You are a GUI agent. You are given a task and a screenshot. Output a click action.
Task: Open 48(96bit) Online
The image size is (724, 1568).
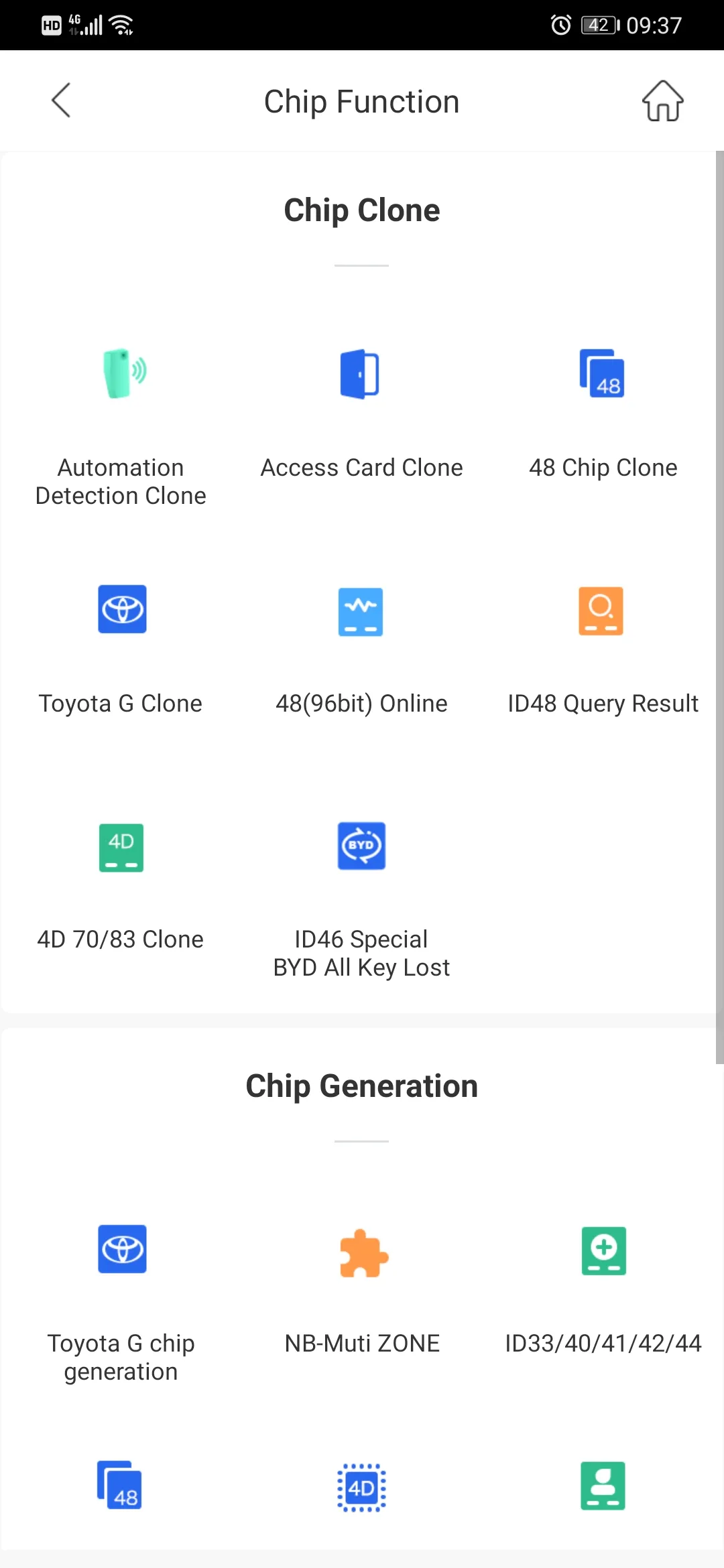coord(361,643)
